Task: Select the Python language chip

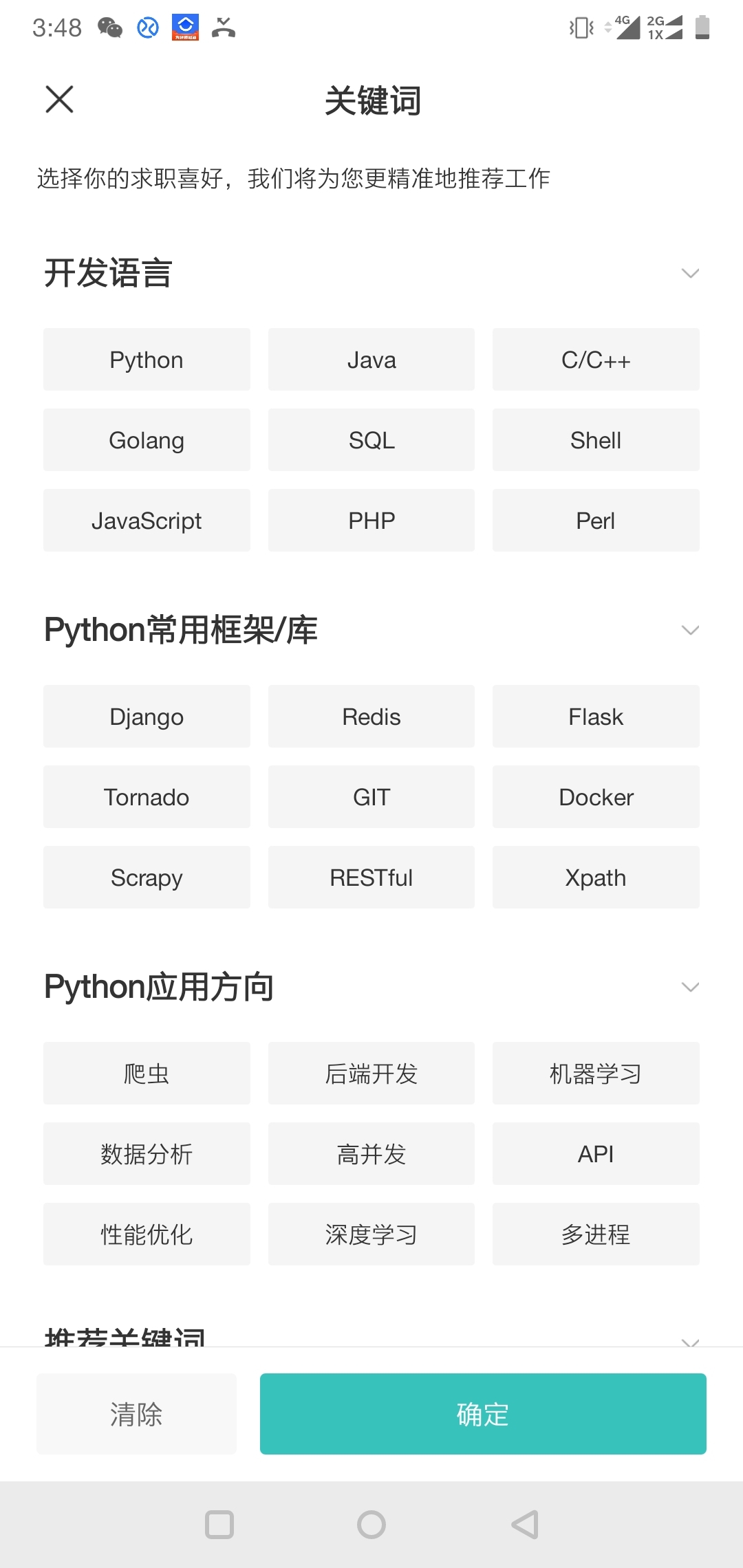Action: [x=147, y=360]
